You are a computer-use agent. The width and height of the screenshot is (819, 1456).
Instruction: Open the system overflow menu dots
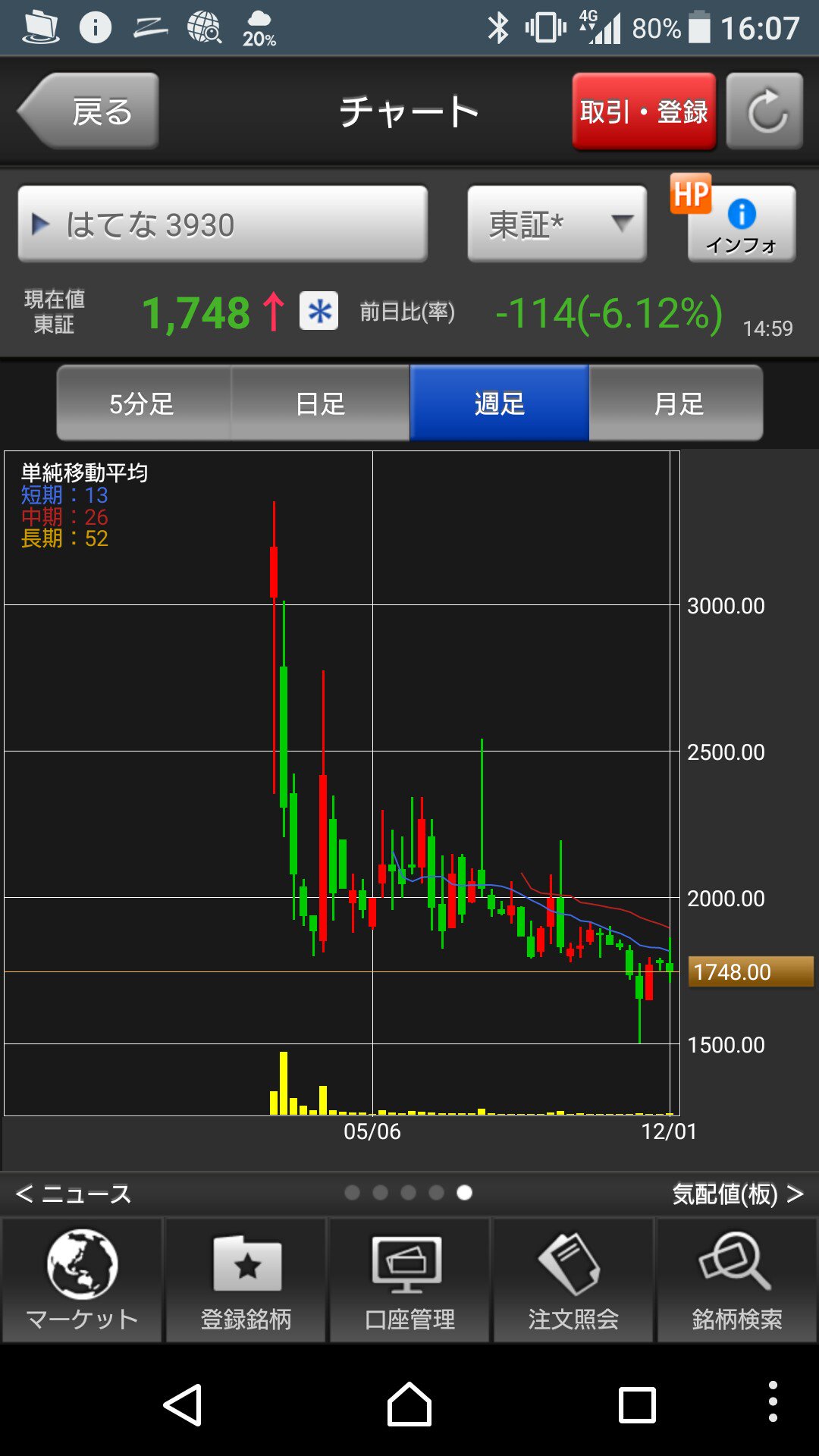pyautogui.click(x=773, y=1401)
